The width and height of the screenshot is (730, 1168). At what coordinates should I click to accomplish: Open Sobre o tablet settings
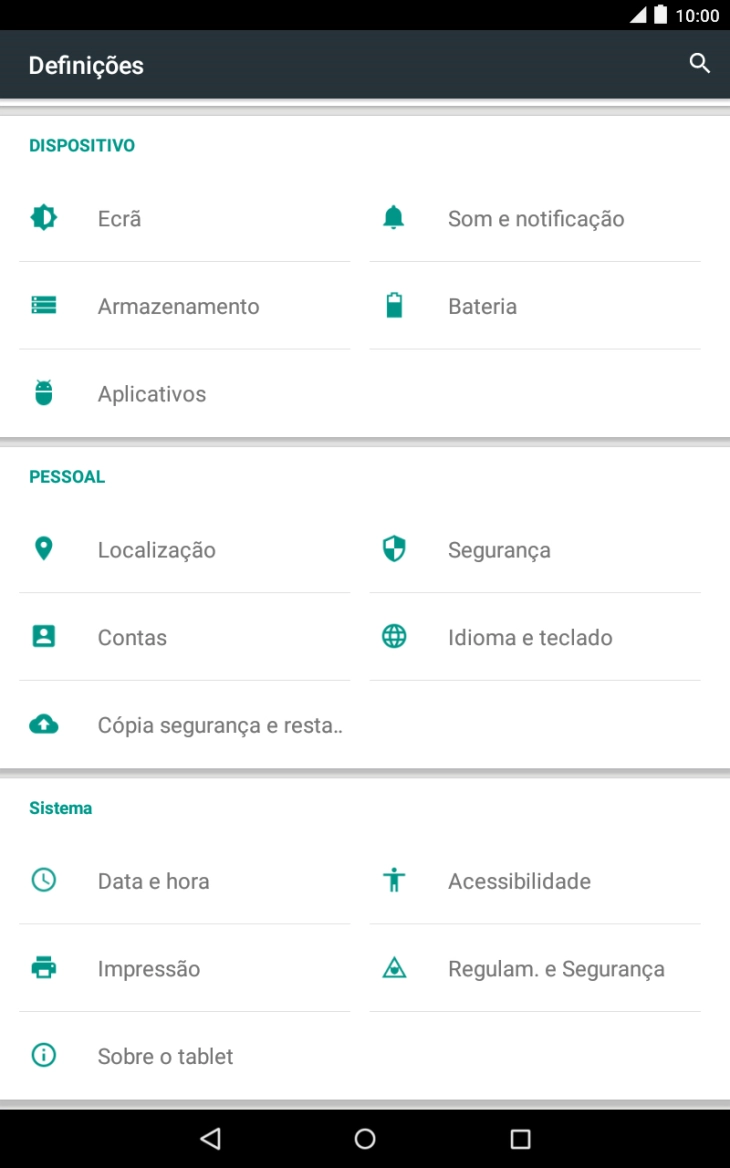point(165,1056)
